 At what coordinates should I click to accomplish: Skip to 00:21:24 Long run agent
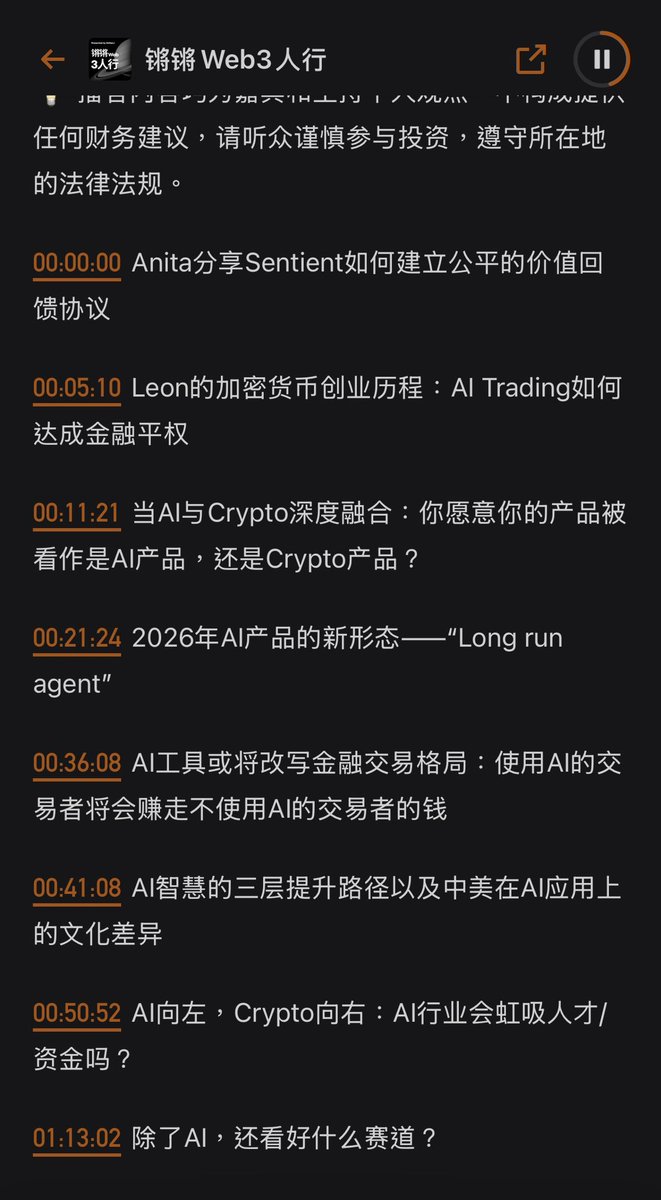point(77,639)
